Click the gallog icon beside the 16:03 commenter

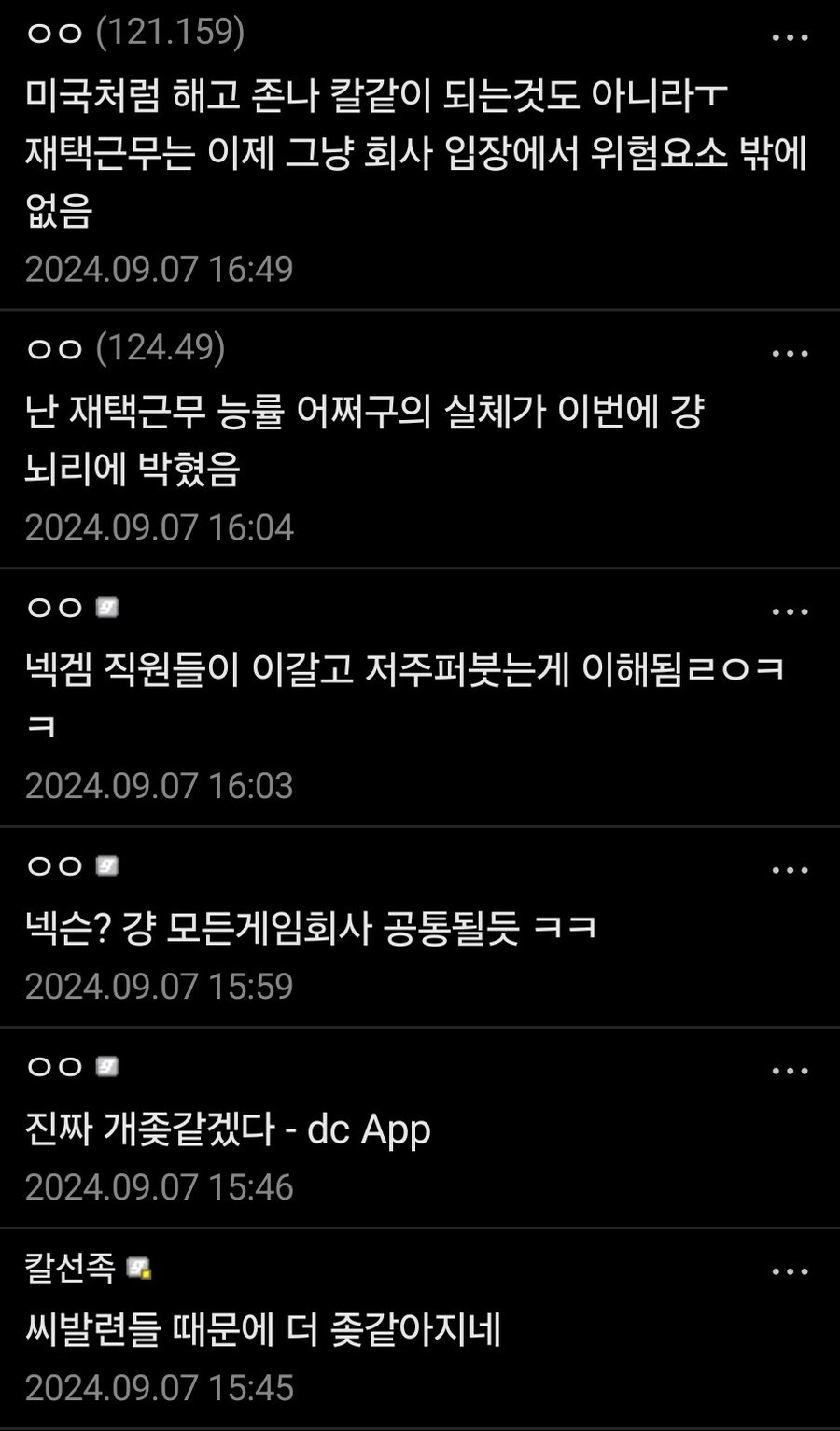[x=105, y=608]
